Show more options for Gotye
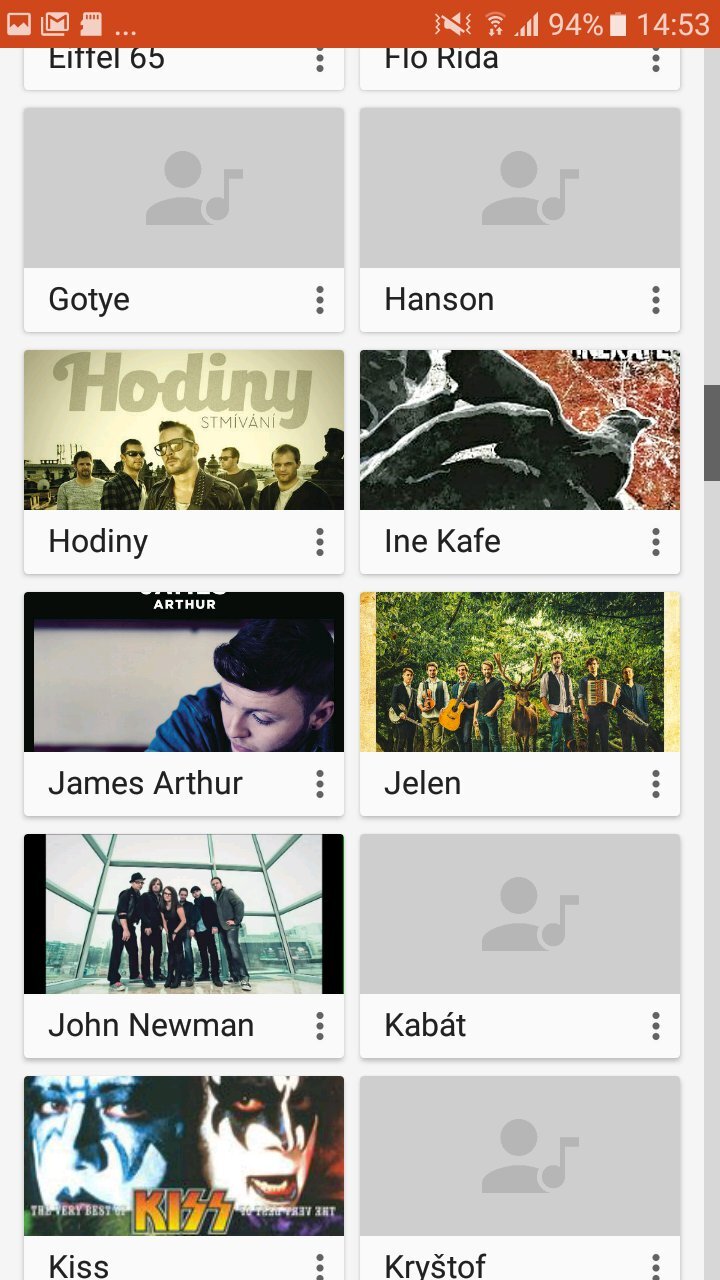 click(x=320, y=299)
